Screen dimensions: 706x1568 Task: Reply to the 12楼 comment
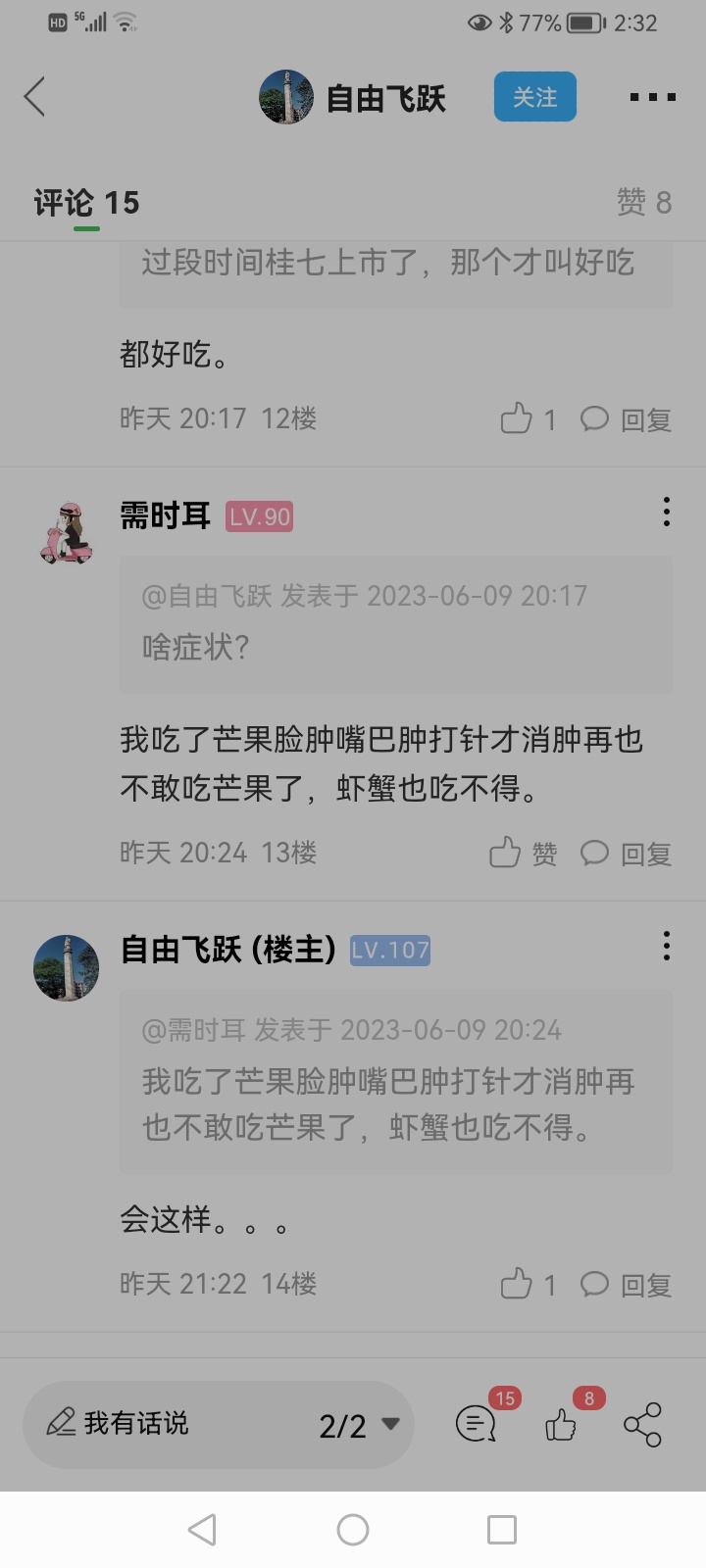[627, 419]
